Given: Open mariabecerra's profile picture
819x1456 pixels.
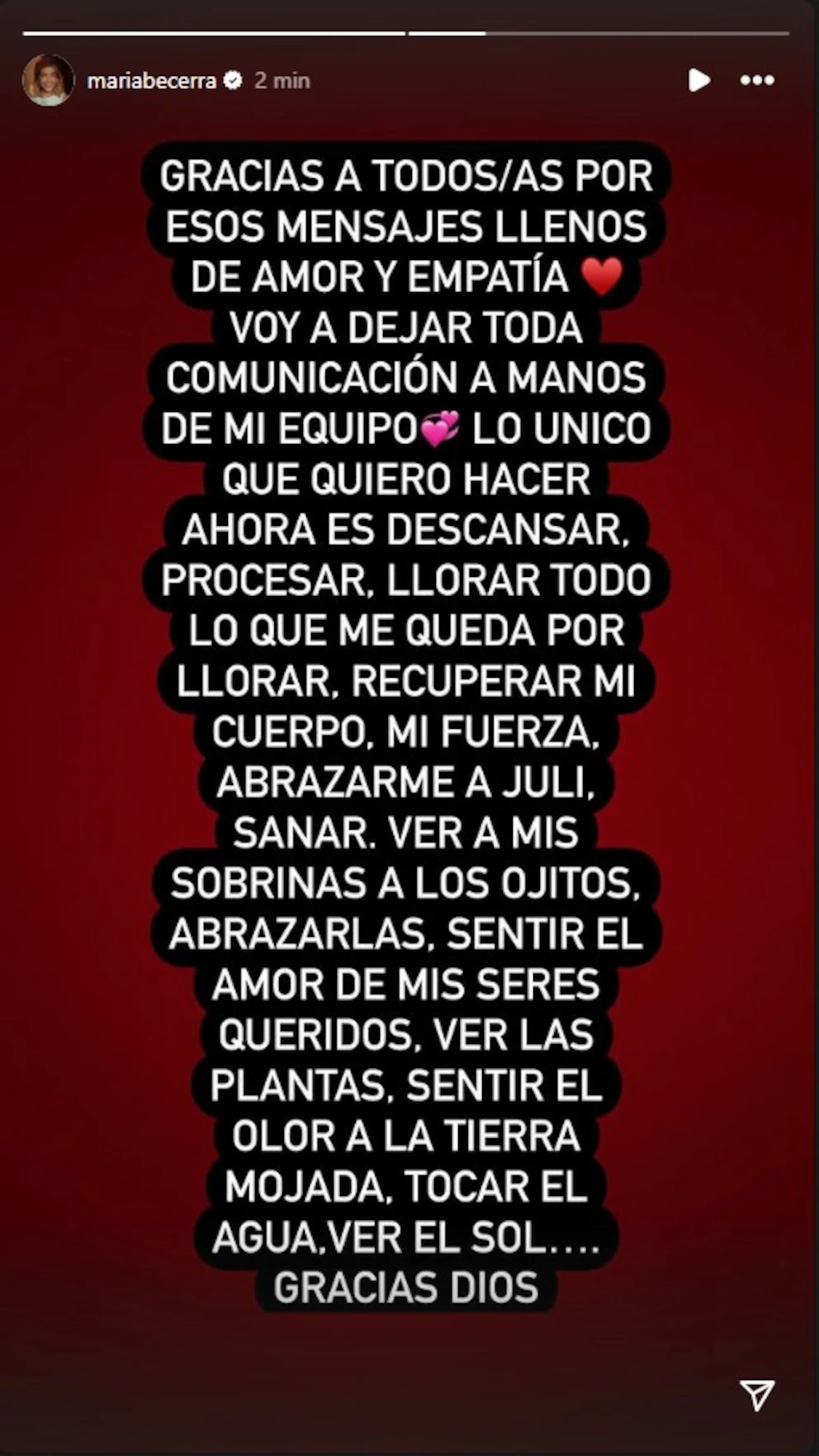Looking at the screenshot, I should click(48, 80).
